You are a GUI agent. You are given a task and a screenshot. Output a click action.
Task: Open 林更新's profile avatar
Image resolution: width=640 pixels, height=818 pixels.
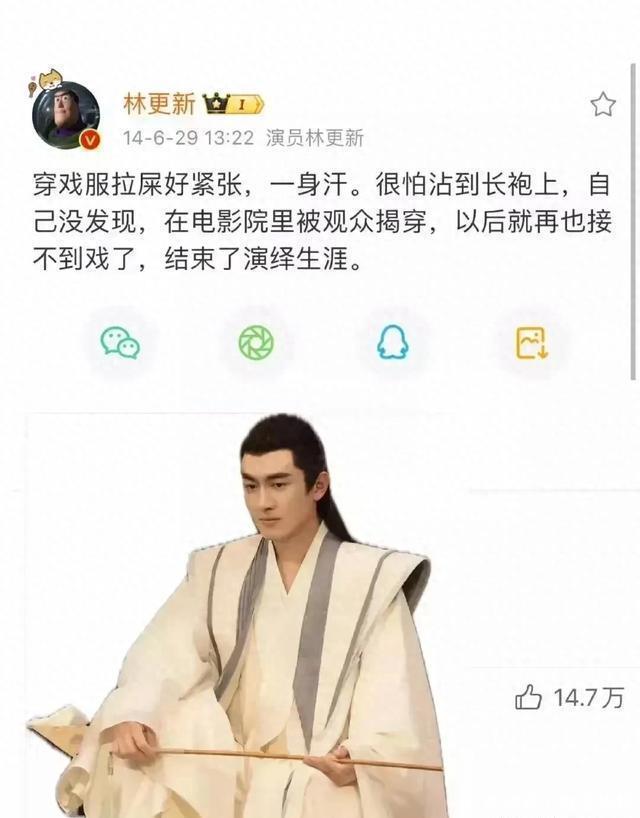tap(66, 115)
